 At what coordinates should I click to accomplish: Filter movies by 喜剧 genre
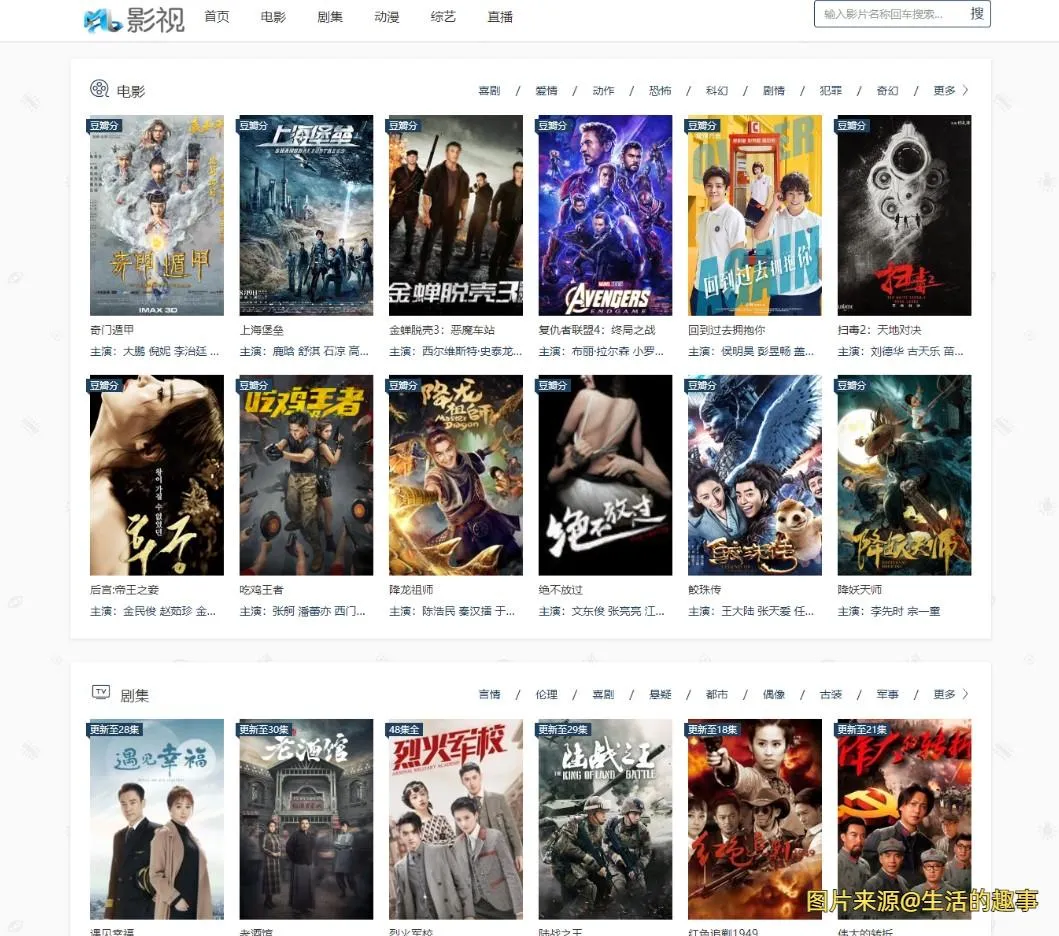click(x=489, y=91)
